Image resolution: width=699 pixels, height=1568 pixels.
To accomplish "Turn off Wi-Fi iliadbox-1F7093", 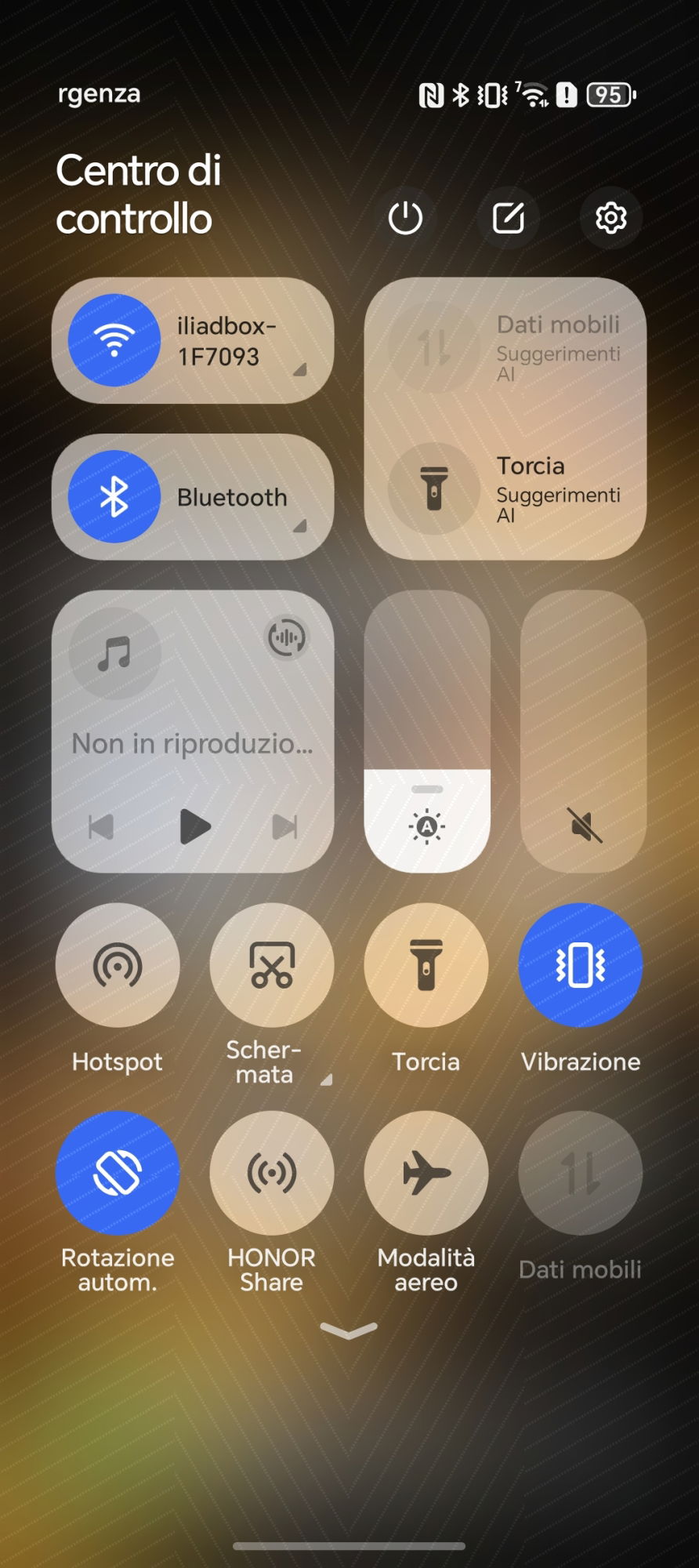I will click(x=114, y=340).
